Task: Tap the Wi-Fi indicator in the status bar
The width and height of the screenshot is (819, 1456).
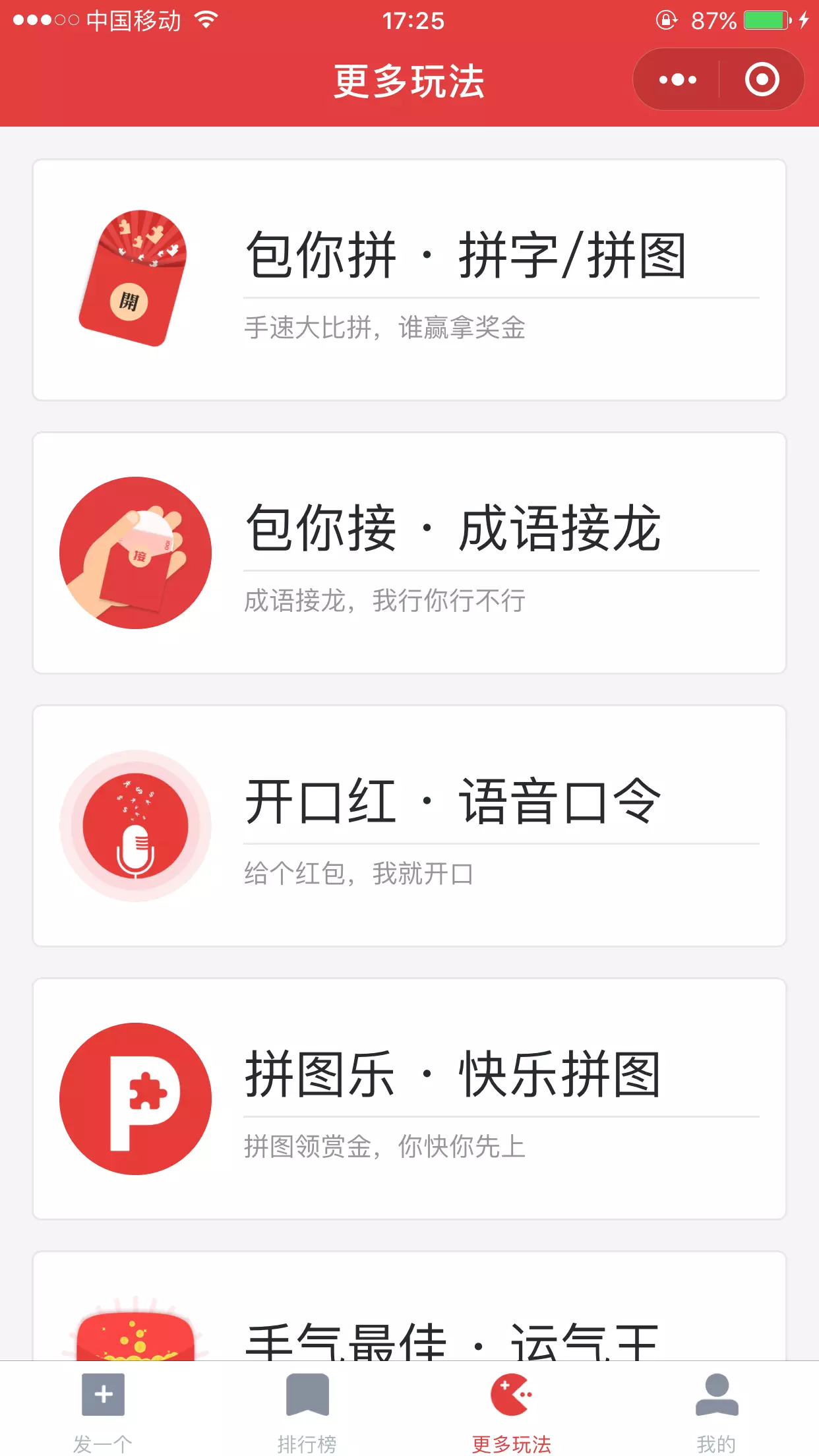Action: [x=206, y=20]
